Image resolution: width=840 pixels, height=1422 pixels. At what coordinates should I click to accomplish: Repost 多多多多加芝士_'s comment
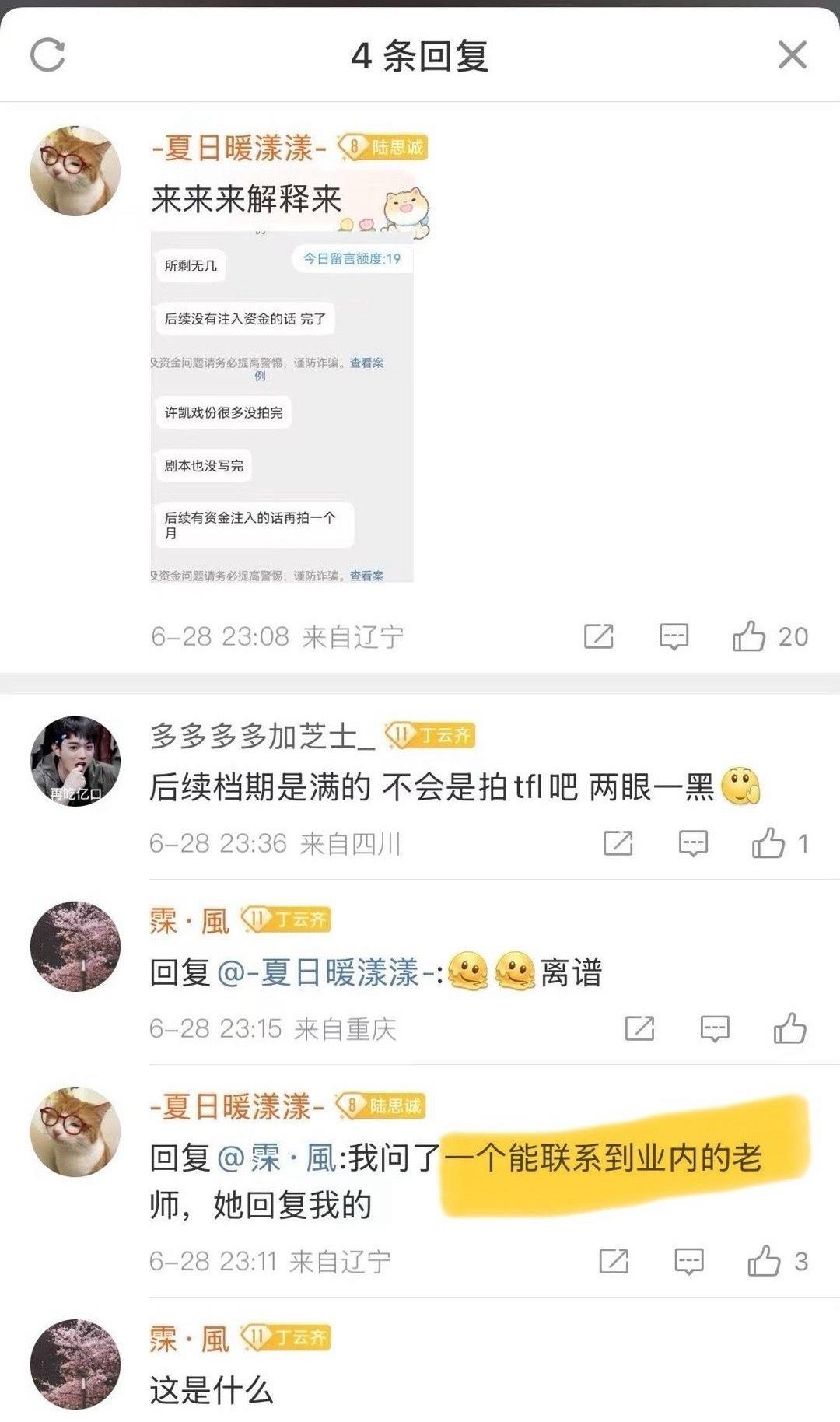point(618,843)
